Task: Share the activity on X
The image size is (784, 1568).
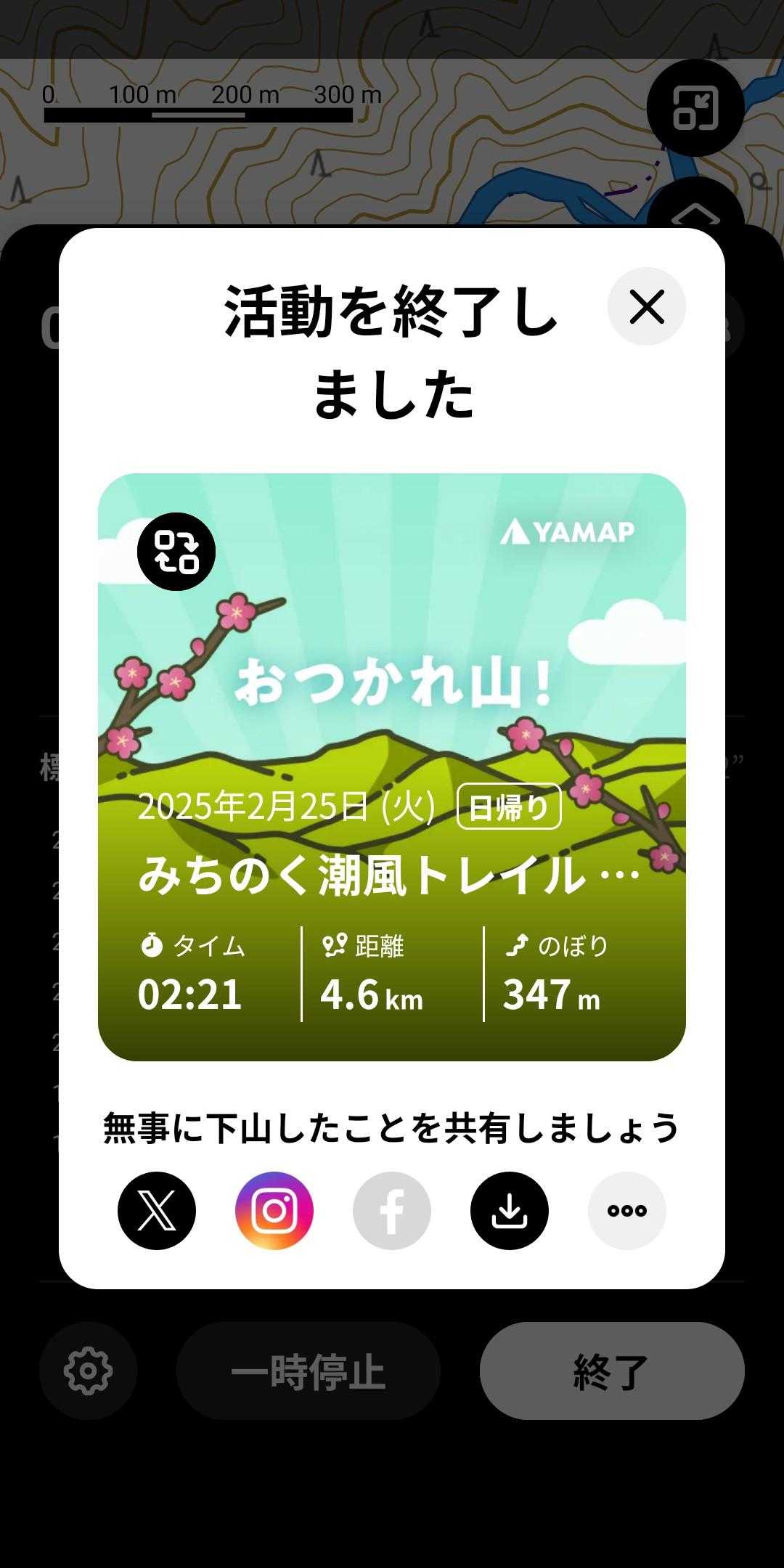Action: point(157,1210)
